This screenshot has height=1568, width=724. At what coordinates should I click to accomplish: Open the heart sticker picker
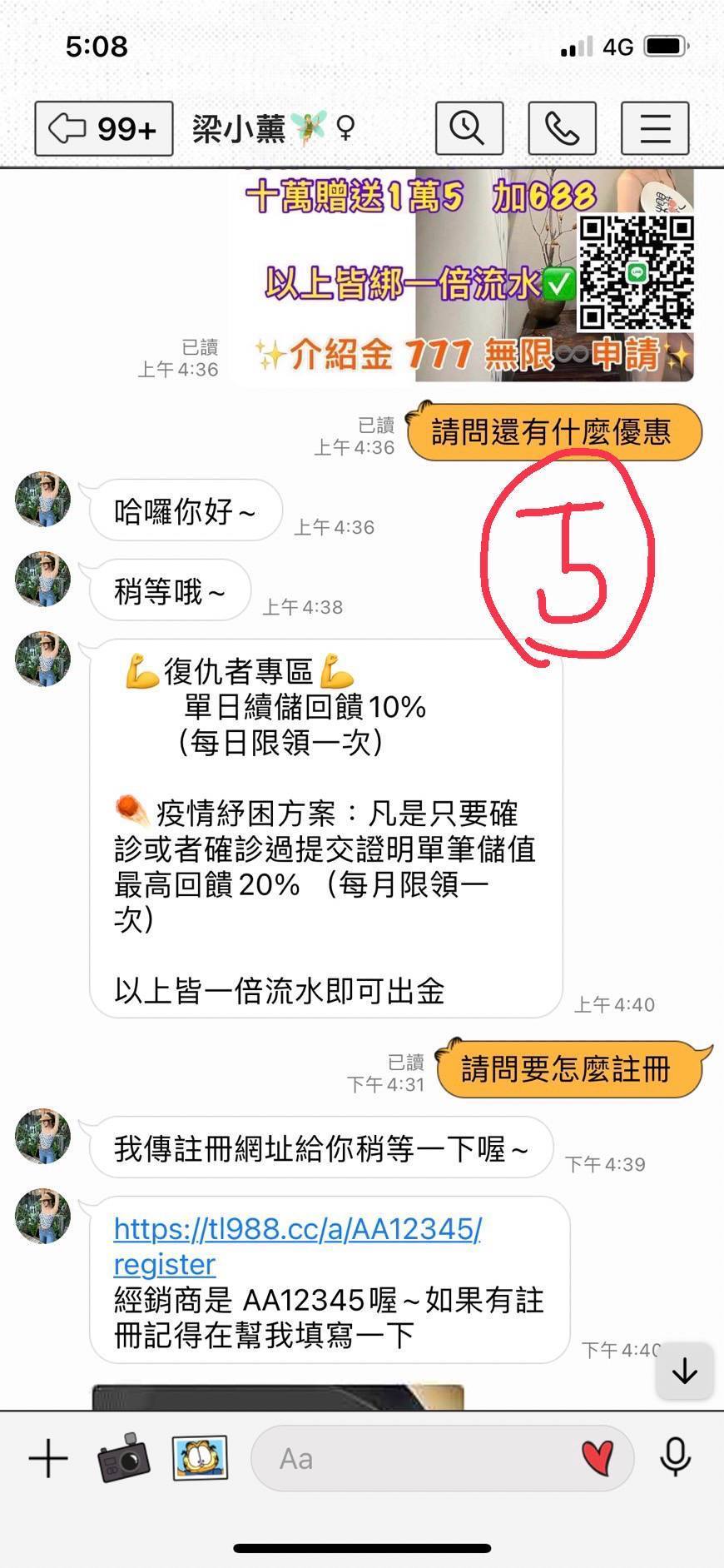[598, 1459]
